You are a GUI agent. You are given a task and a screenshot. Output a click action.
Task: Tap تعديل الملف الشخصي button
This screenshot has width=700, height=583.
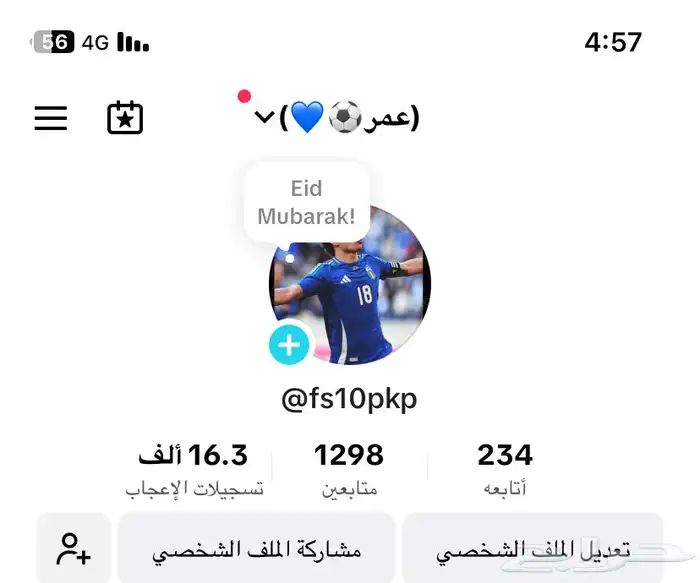tap(532, 549)
